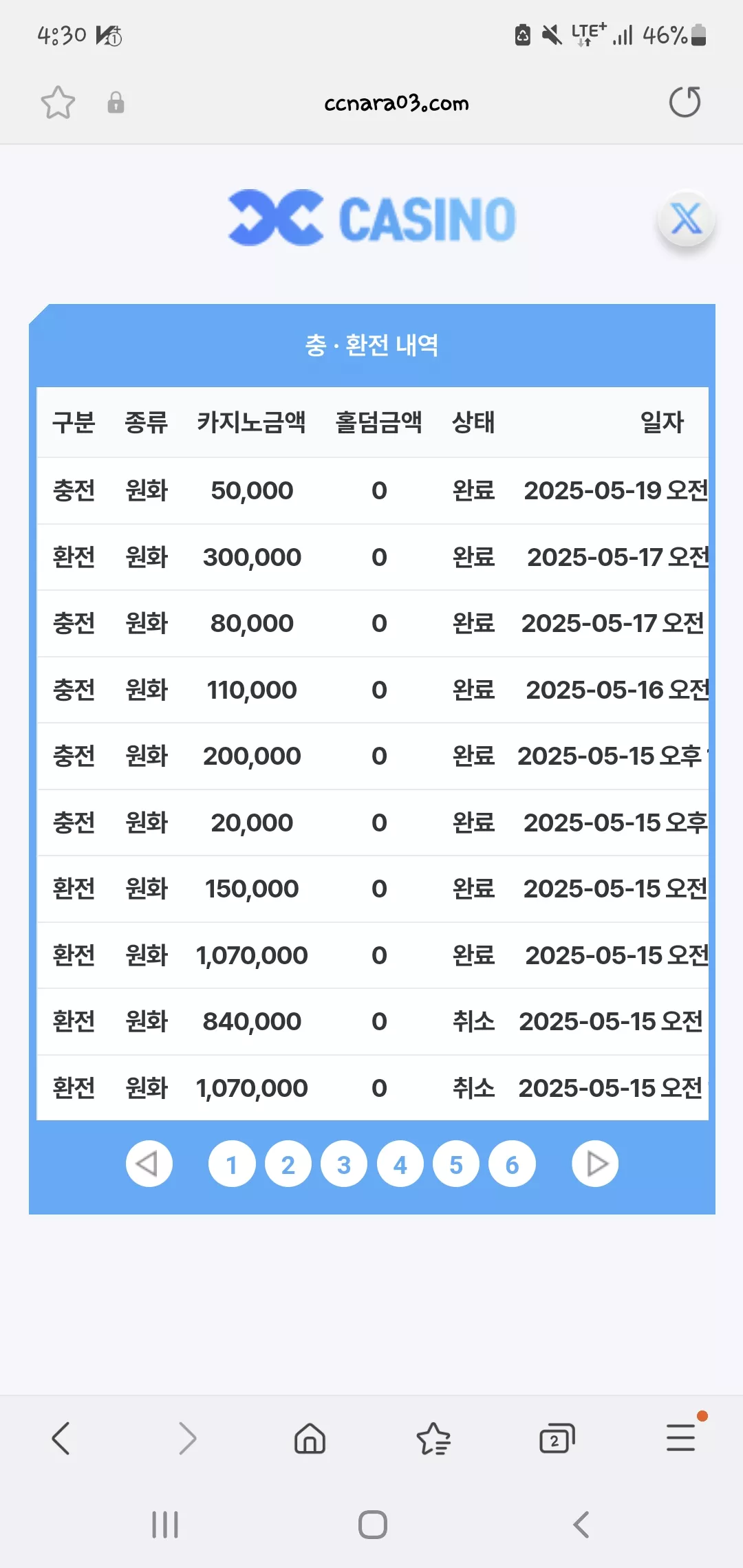Go back to the previous web page
The image size is (743, 1568).
tap(61, 1439)
